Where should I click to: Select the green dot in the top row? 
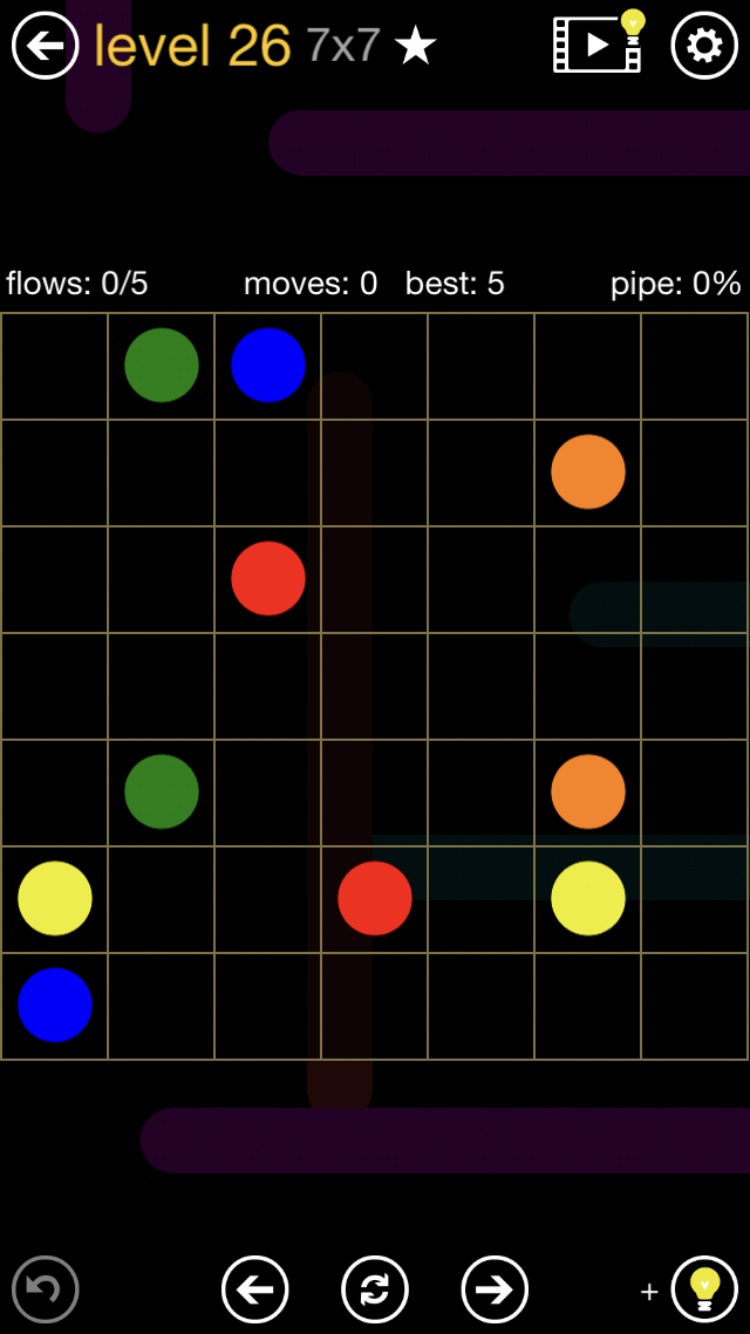[161, 365]
